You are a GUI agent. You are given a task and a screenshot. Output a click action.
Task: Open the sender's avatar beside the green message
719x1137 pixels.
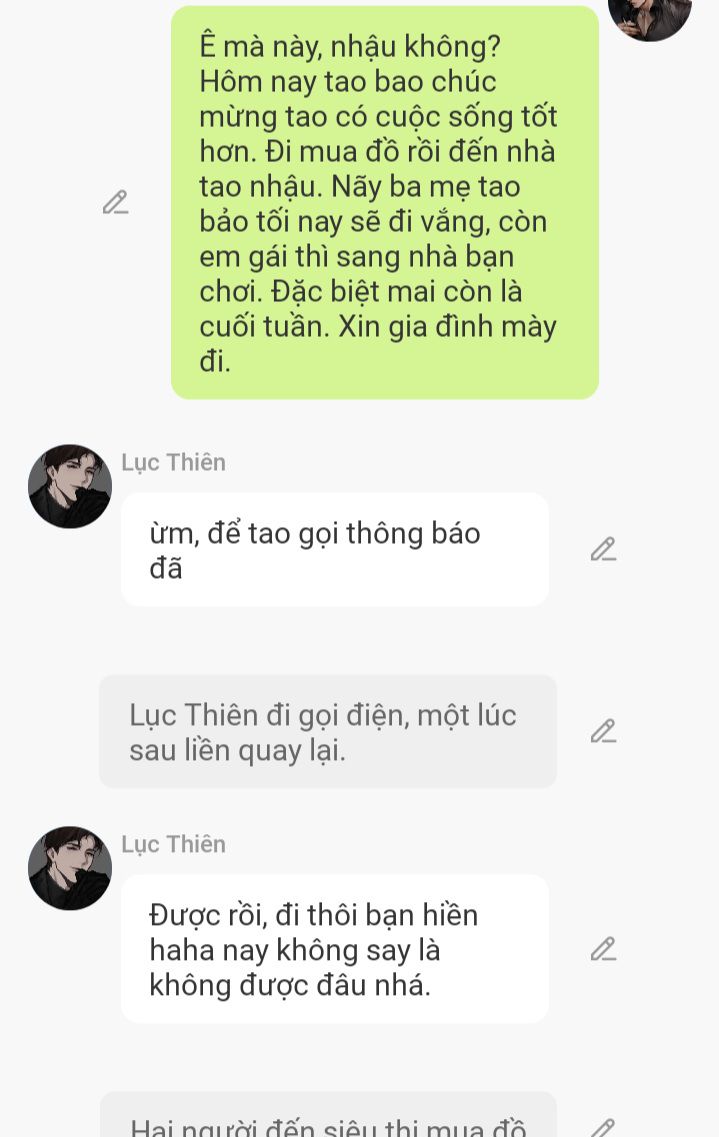click(x=650, y=14)
